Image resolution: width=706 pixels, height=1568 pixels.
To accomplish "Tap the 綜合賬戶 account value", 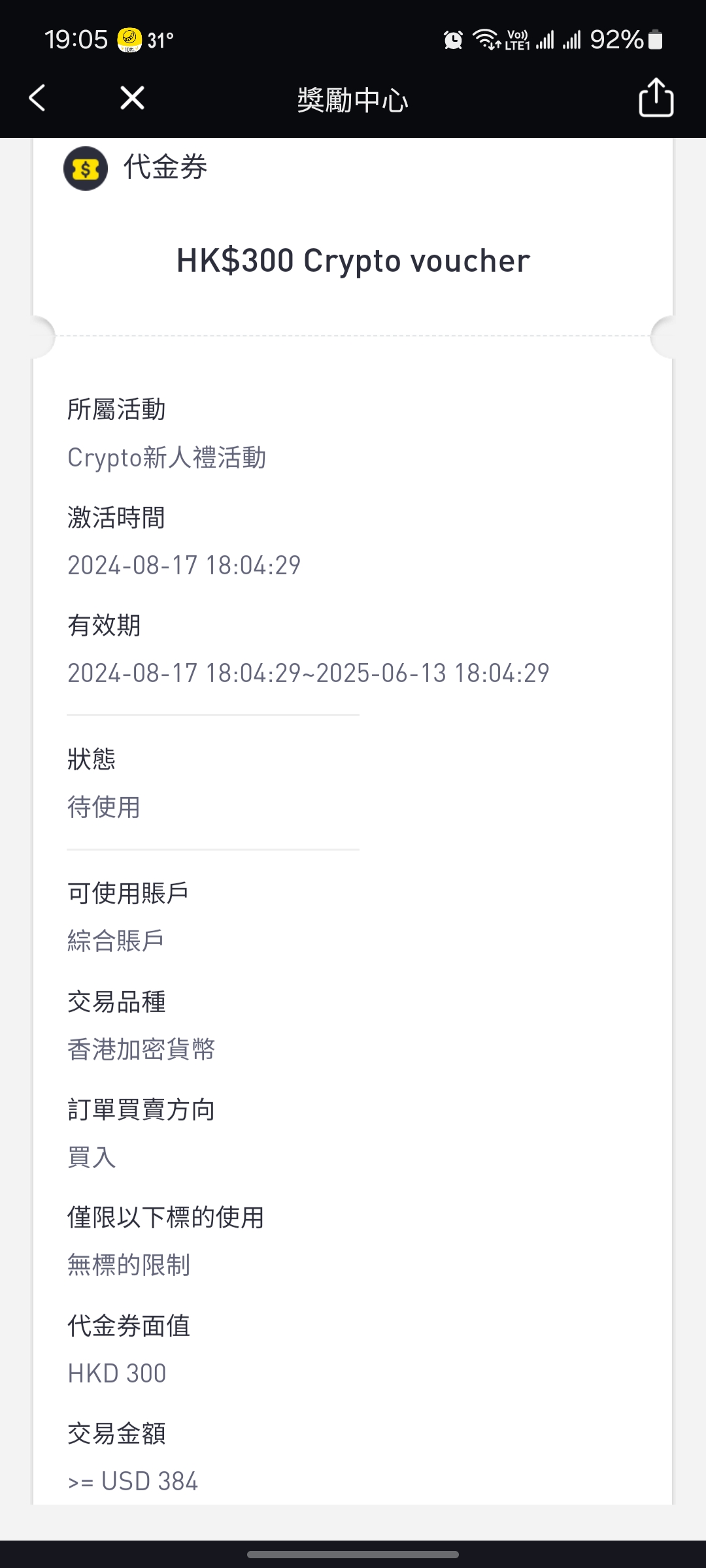I will click(116, 941).
